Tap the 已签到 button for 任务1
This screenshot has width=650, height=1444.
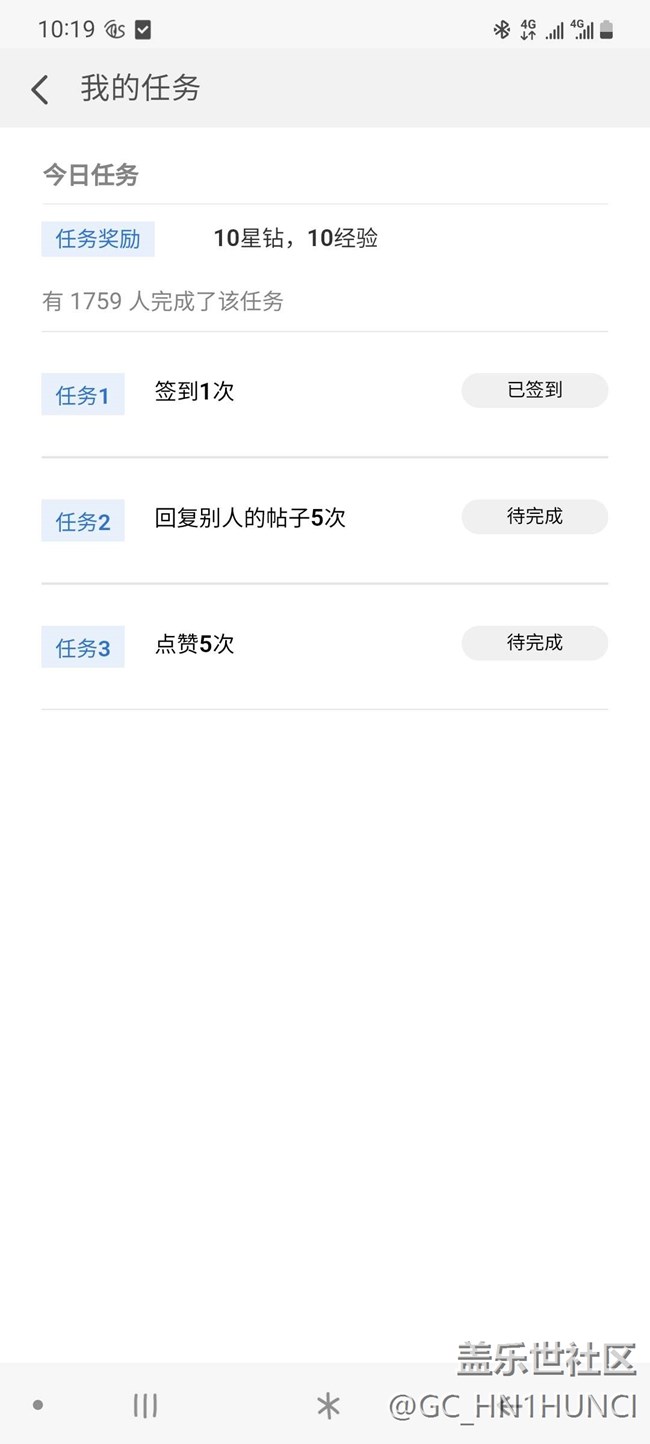(x=534, y=390)
